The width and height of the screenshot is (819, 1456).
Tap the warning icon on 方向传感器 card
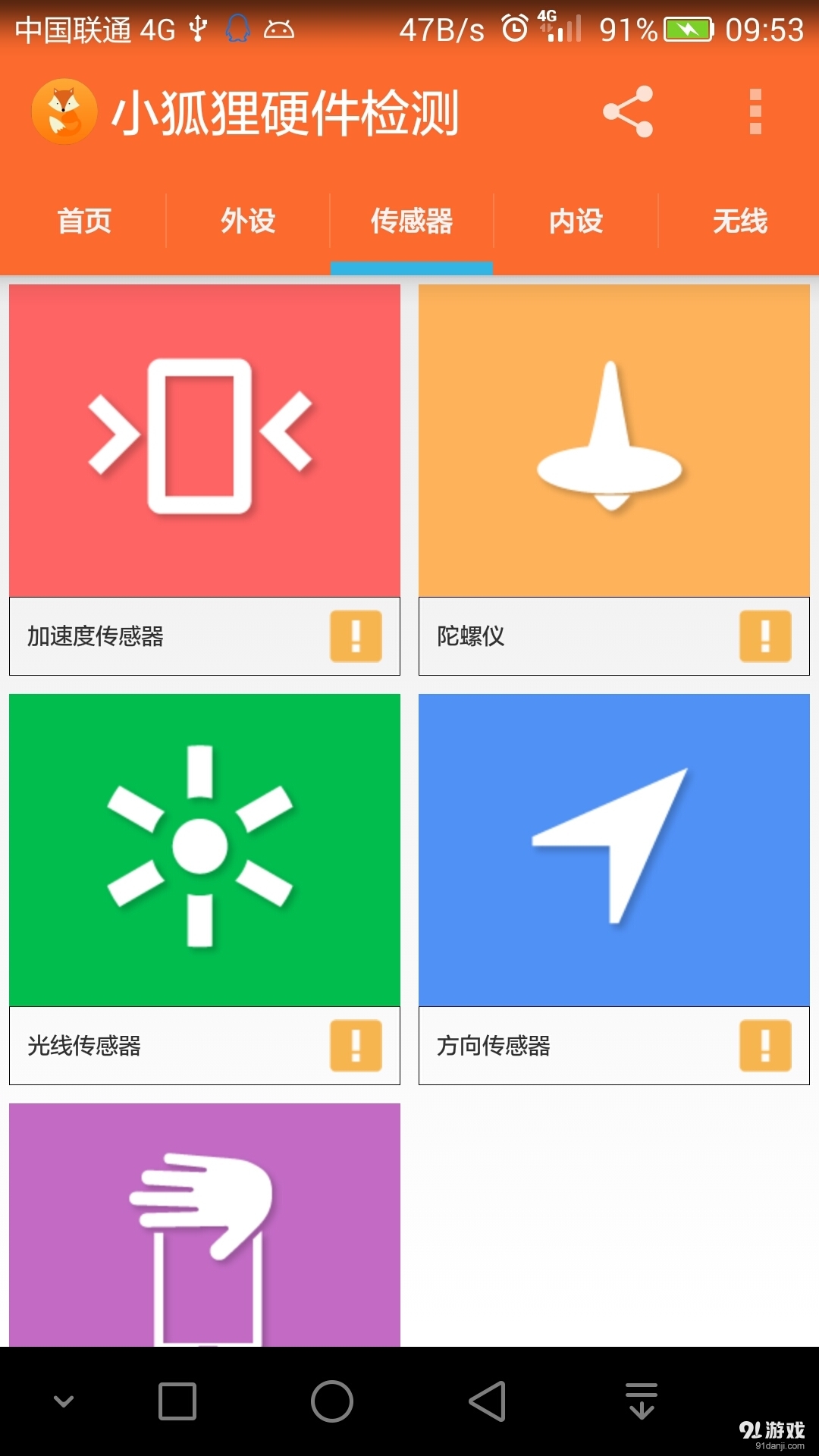764,1047
